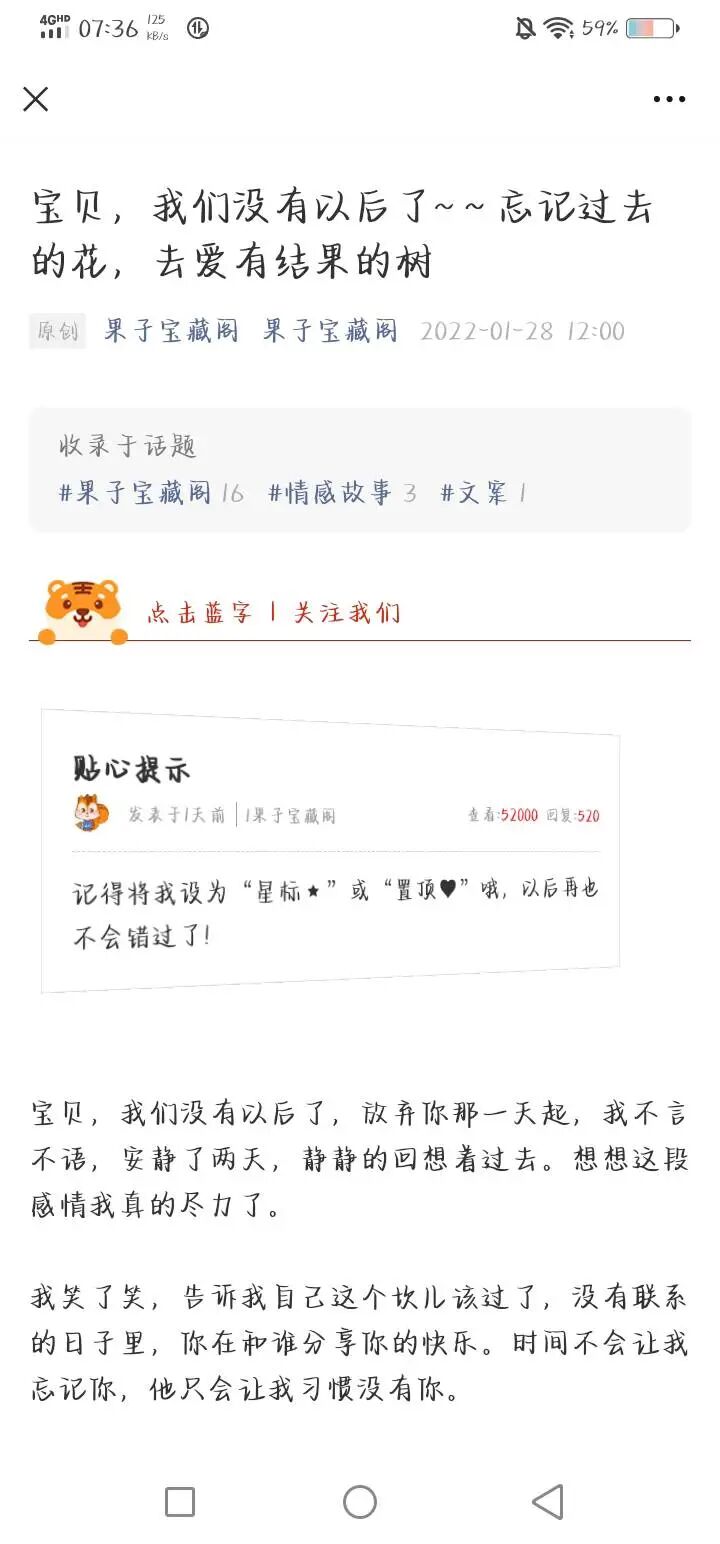Viewport: 720px width, 1544px height.
Task: Open the first 果子宝藏阁 author link
Action: (x=171, y=331)
